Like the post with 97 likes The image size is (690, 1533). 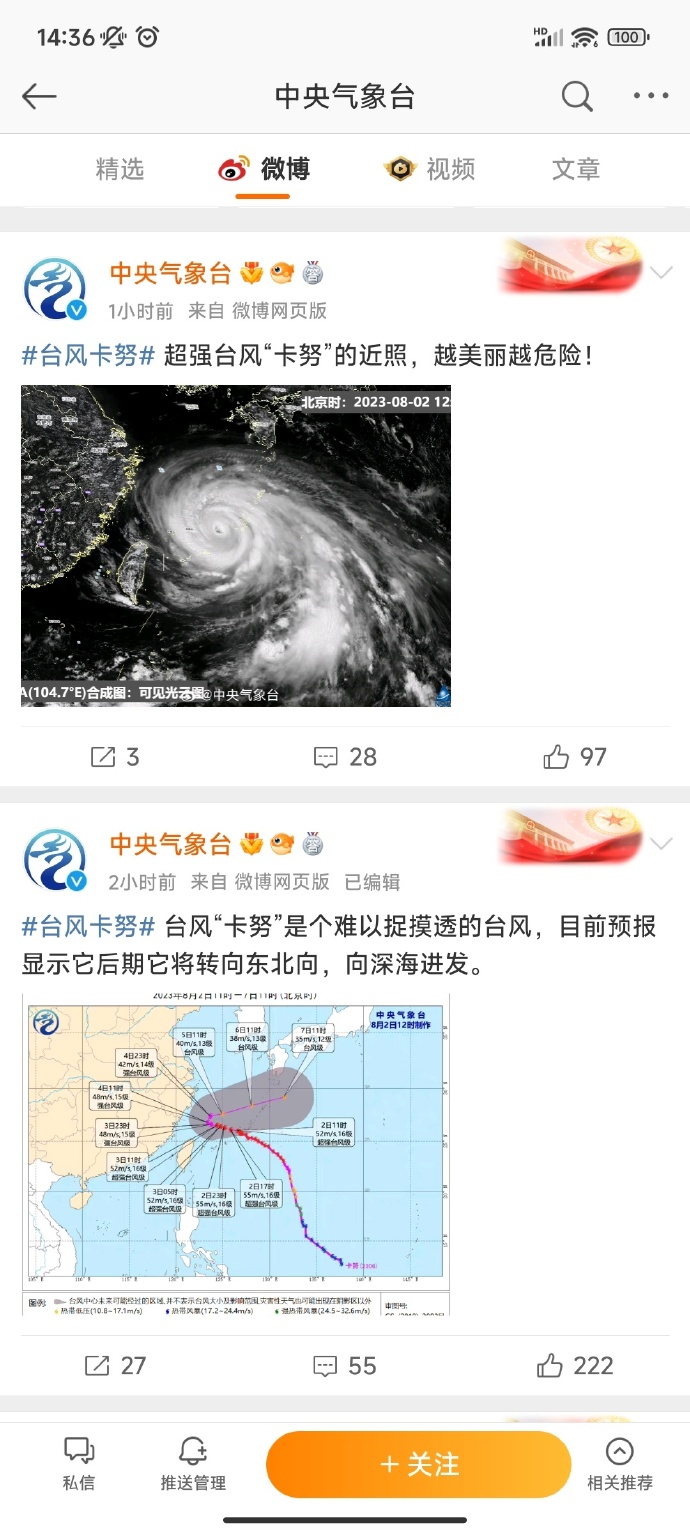point(575,757)
